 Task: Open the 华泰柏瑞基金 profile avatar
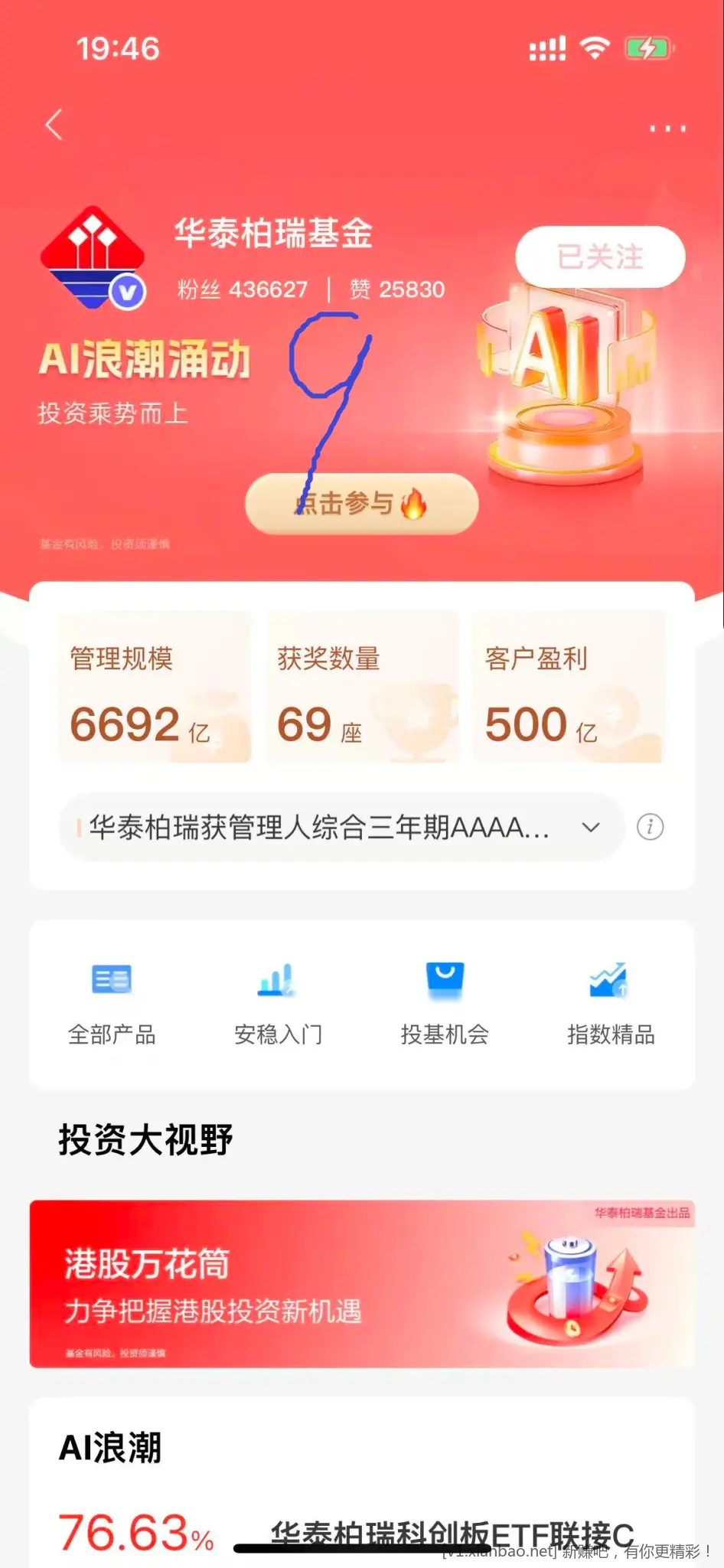click(x=93, y=258)
